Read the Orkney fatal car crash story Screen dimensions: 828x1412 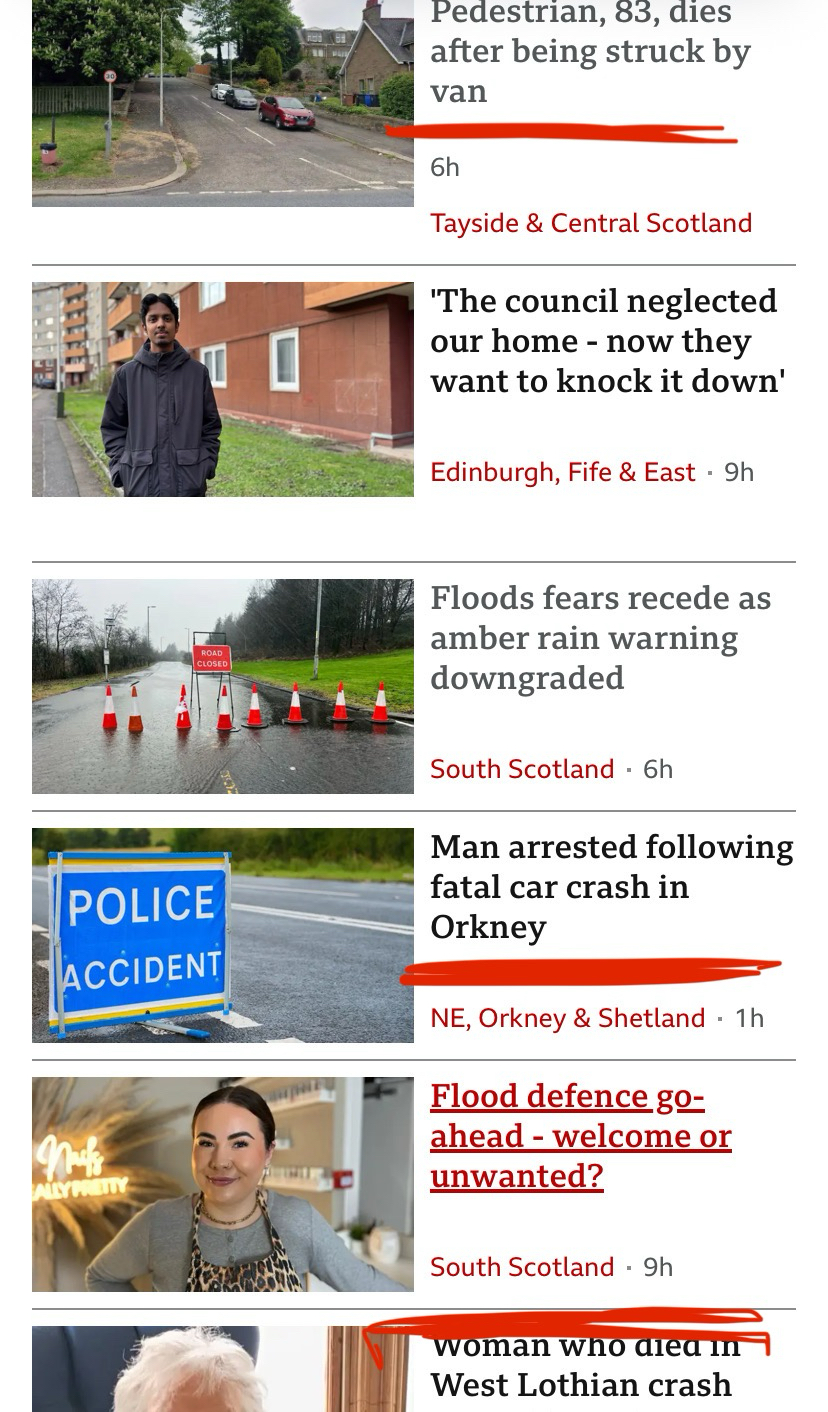coord(611,887)
